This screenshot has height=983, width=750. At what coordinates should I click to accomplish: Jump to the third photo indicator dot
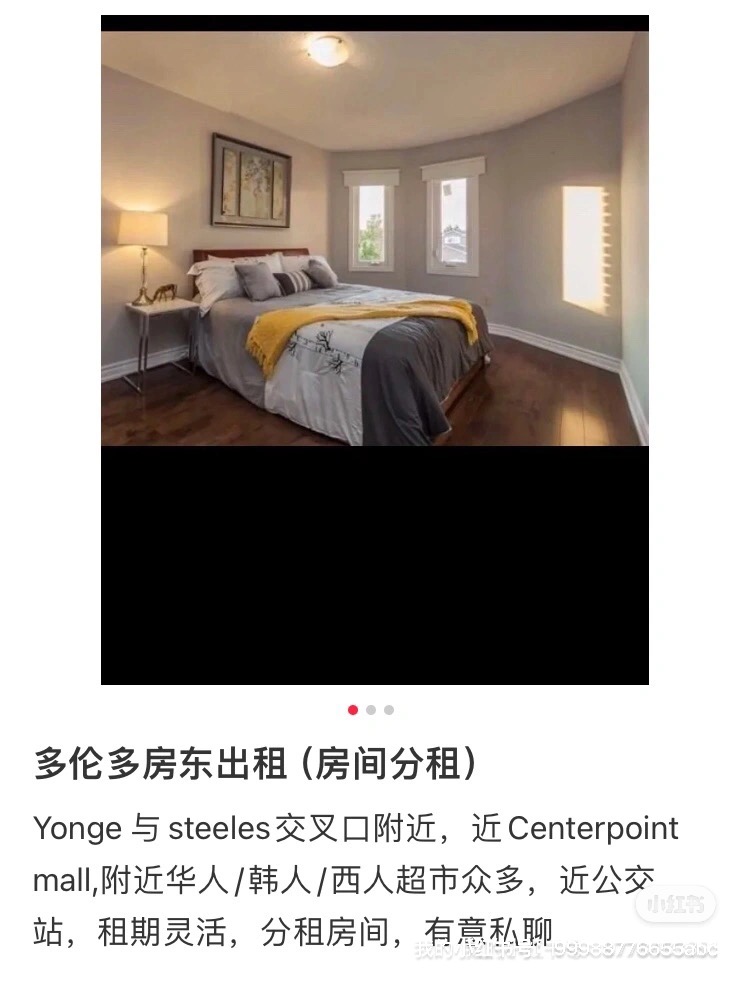(x=389, y=710)
